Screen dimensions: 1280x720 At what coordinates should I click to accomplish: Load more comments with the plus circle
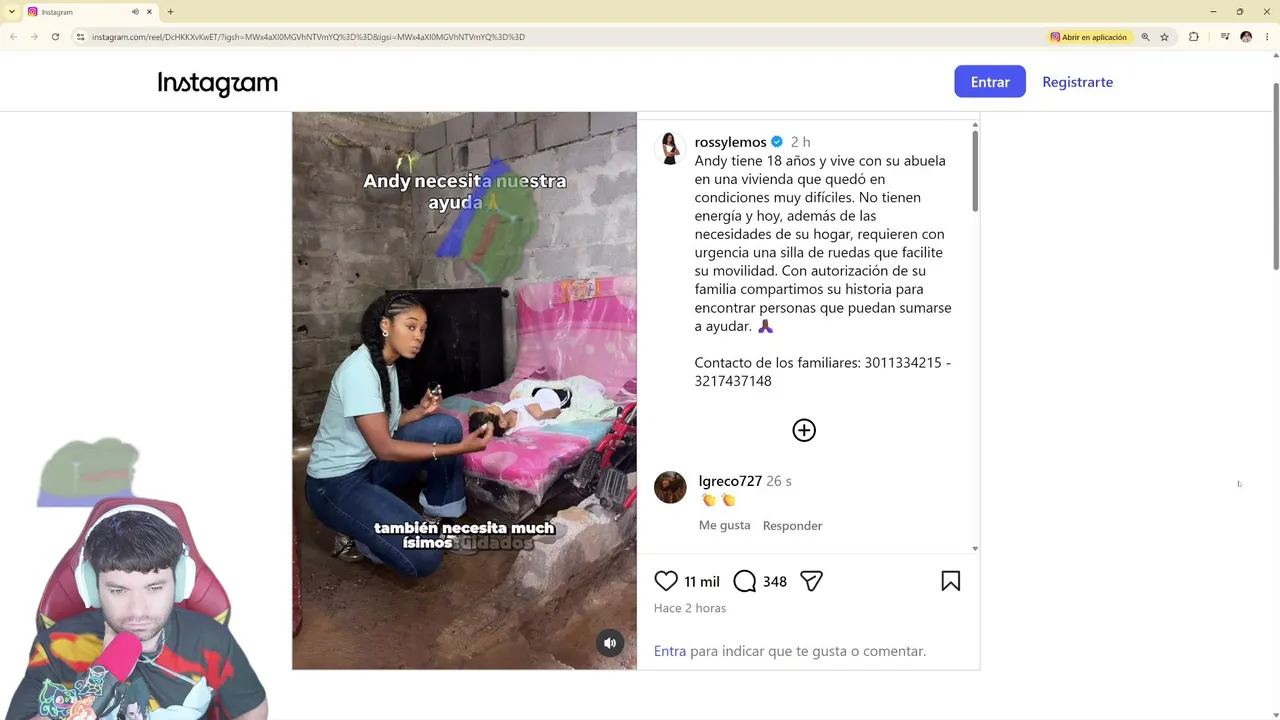(x=804, y=430)
